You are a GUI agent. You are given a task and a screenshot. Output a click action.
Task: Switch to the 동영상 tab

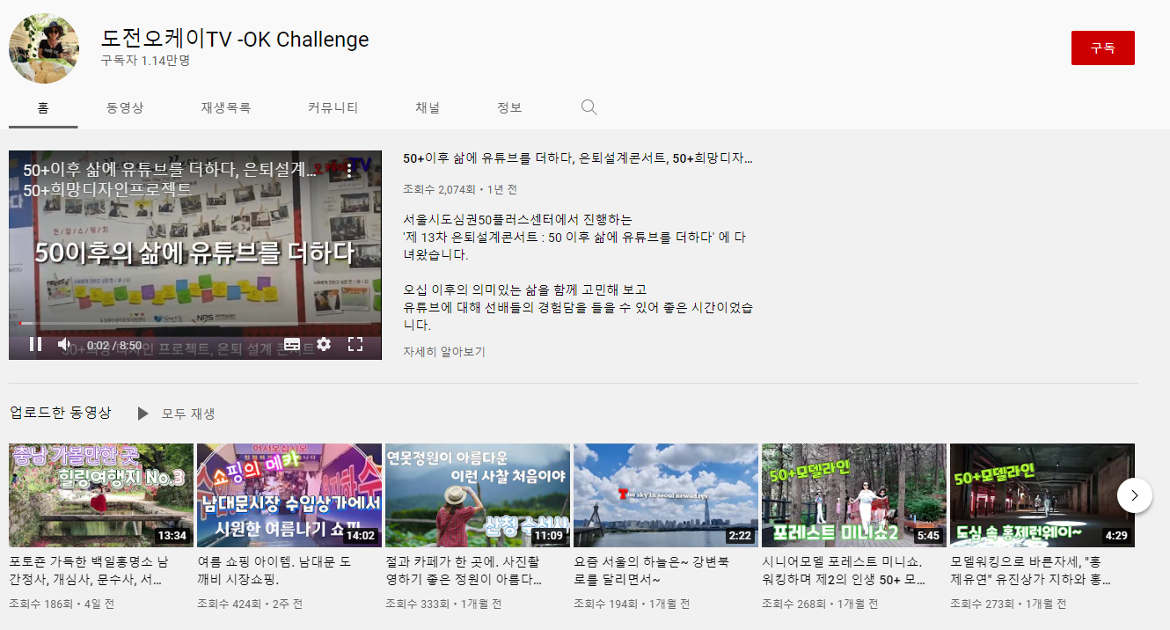point(125,108)
